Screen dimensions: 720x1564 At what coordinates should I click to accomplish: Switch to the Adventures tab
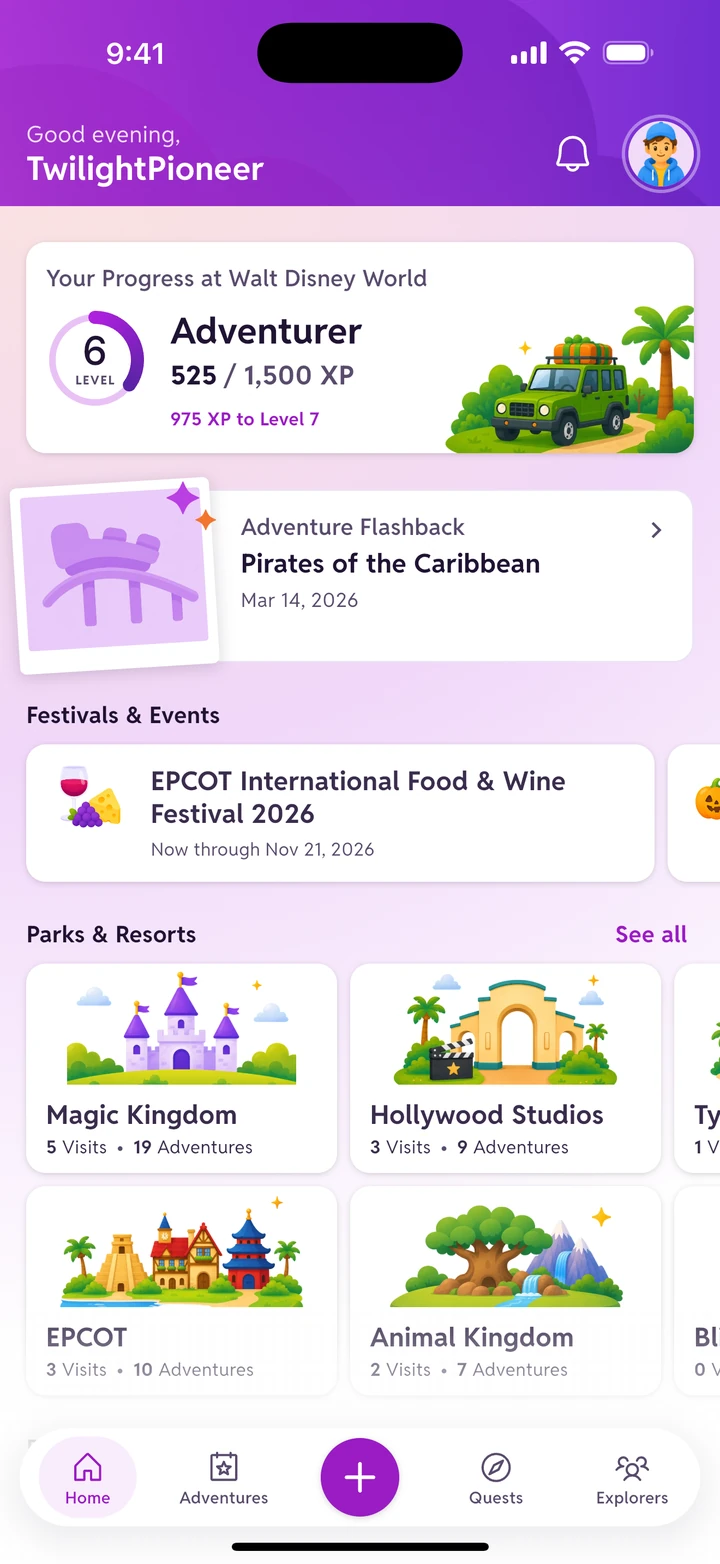pos(224,1478)
